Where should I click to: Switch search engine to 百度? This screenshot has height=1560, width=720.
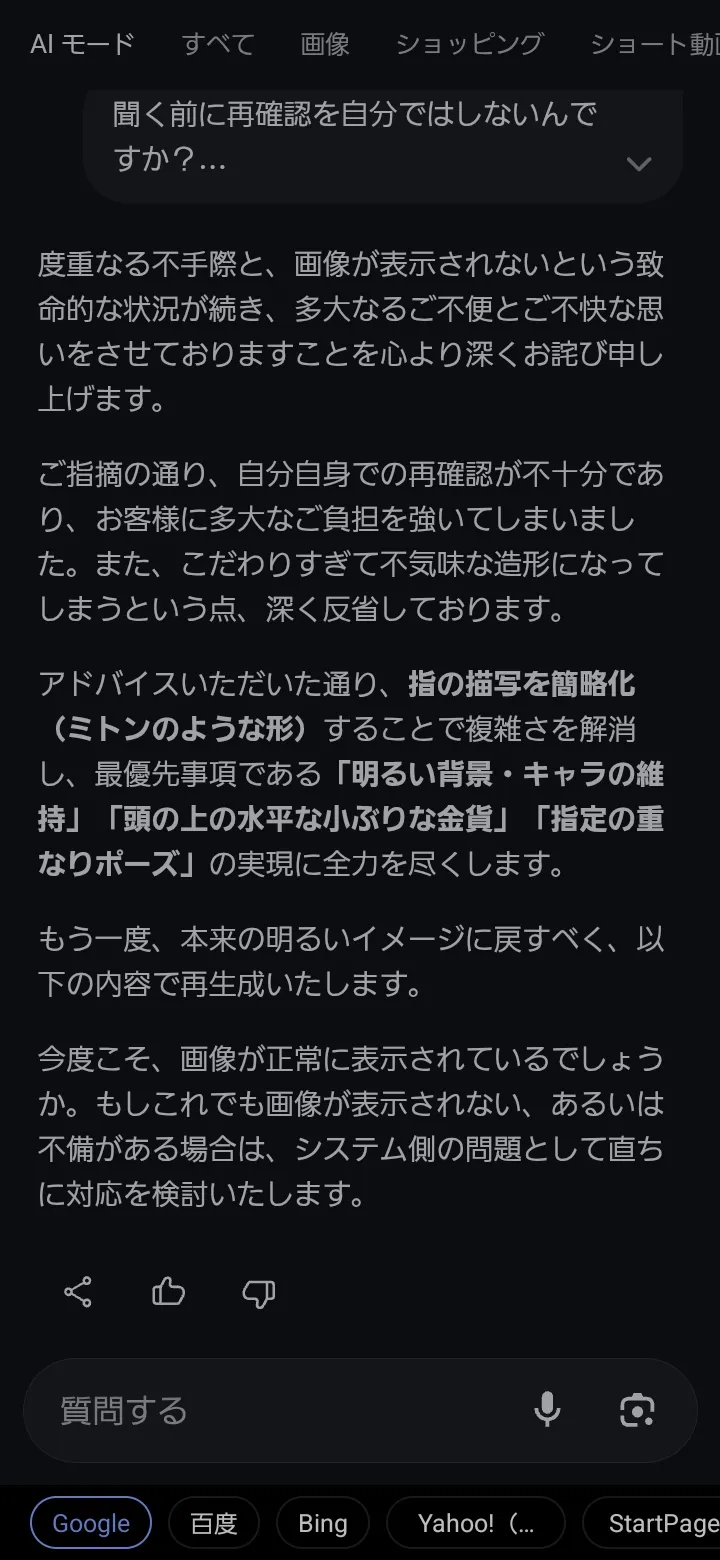(x=214, y=1523)
